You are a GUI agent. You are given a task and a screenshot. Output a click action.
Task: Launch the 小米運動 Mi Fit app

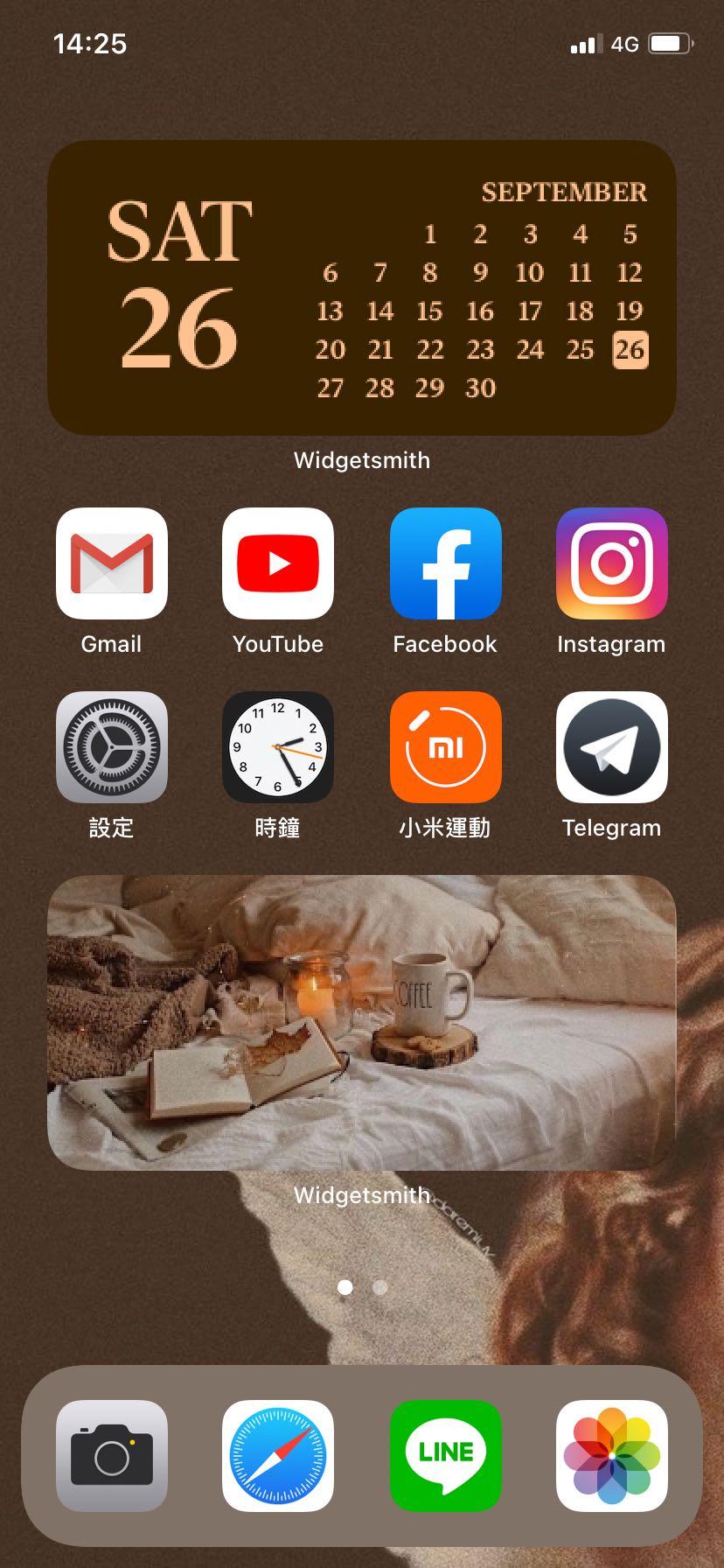[x=445, y=747]
